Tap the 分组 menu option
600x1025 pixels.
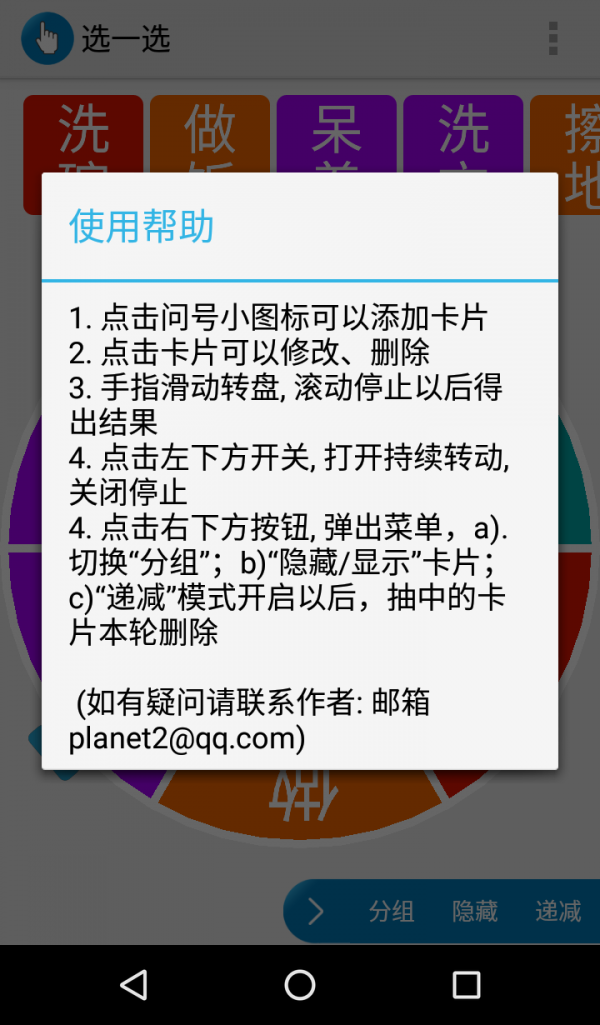coord(391,911)
